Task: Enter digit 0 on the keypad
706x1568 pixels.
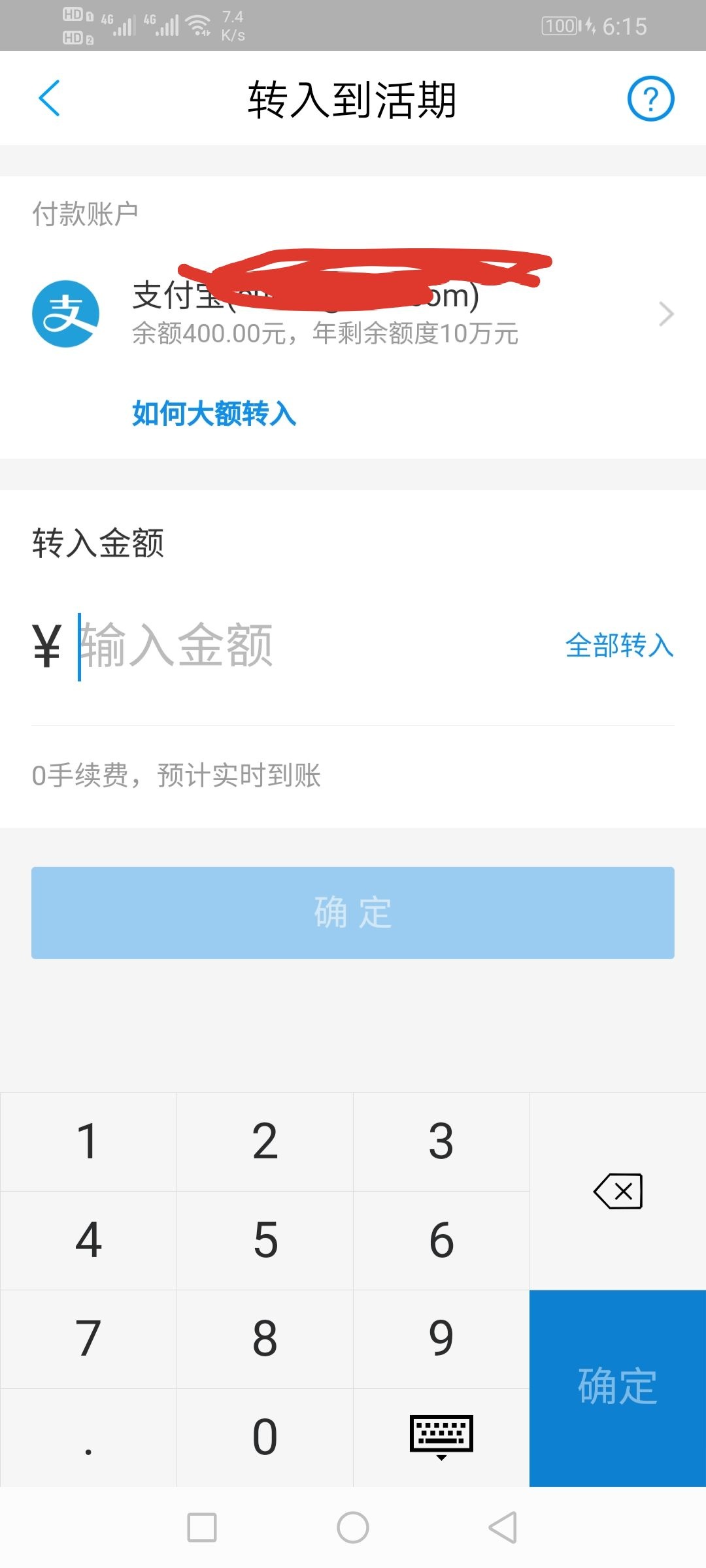Action: tap(265, 1437)
